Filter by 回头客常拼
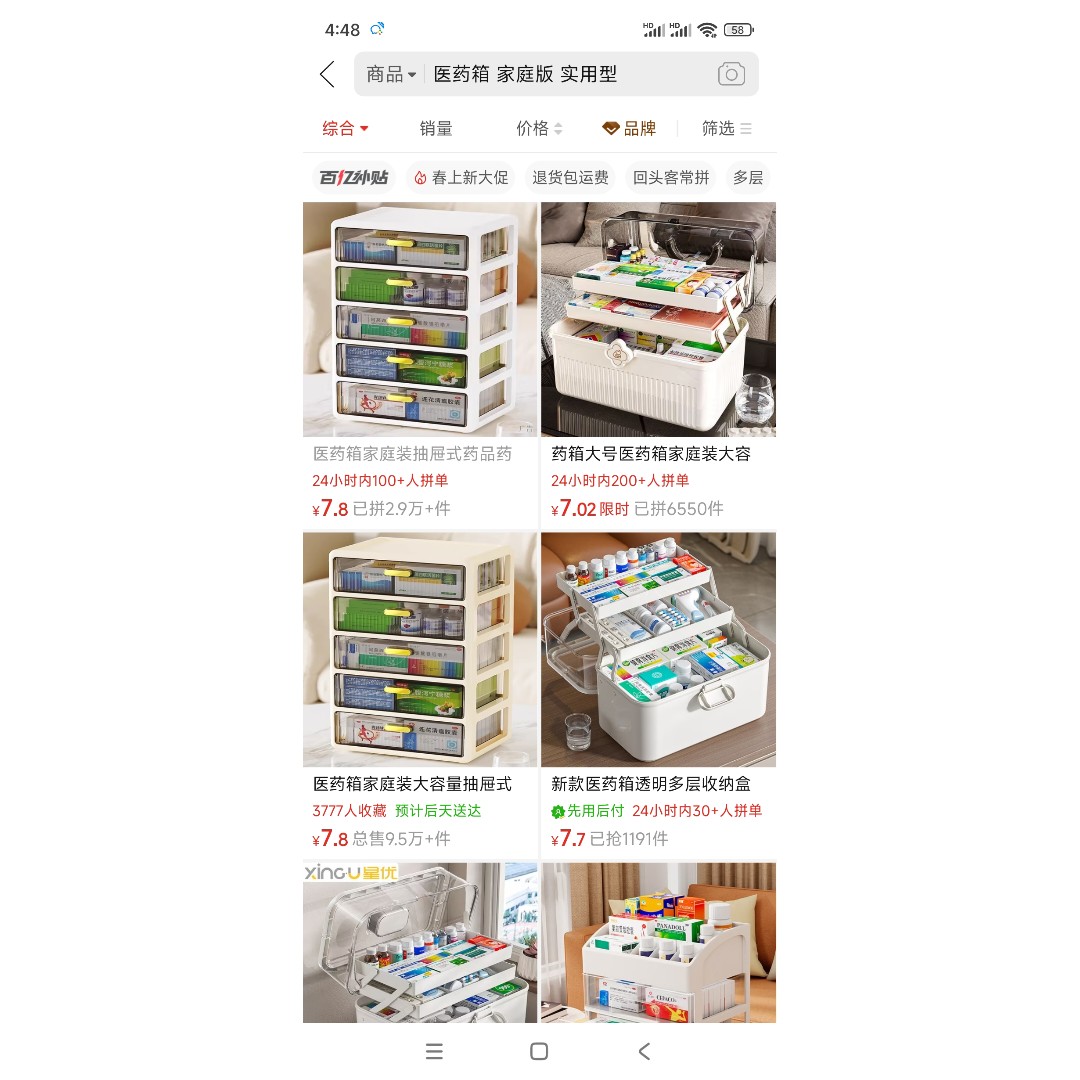Viewport: 1080px width, 1080px height. [x=671, y=177]
